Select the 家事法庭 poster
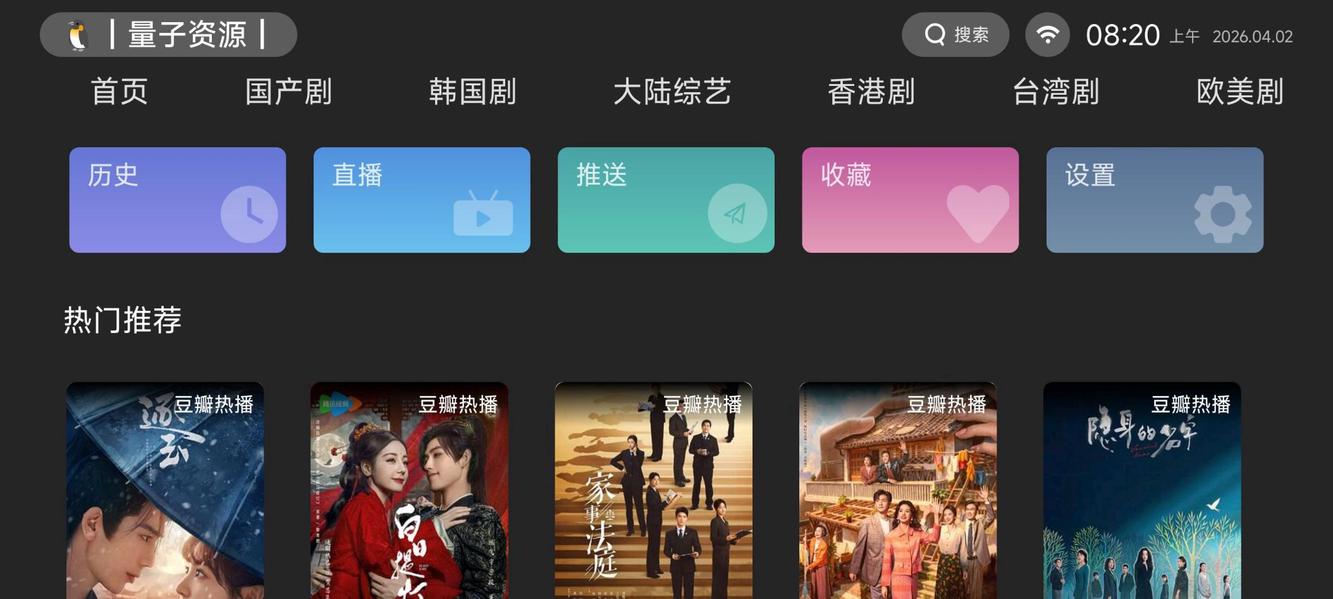 coord(653,490)
